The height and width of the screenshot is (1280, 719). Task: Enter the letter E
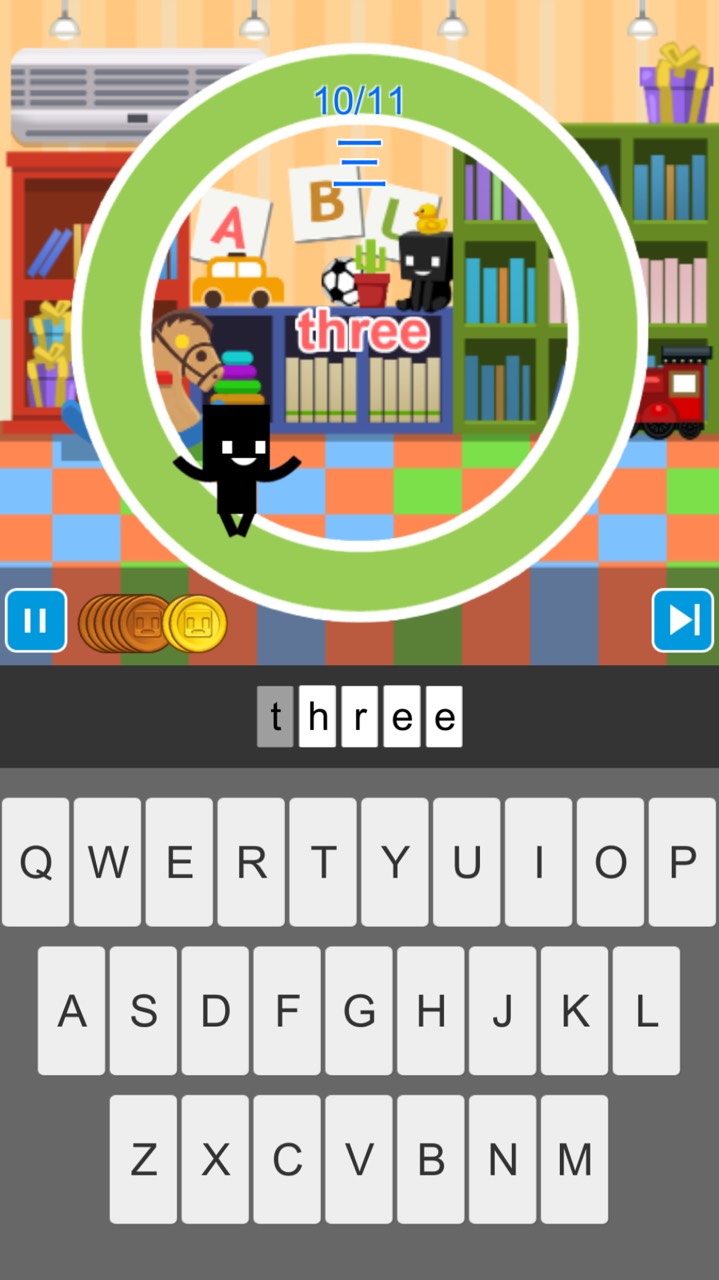click(x=179, y=862)
